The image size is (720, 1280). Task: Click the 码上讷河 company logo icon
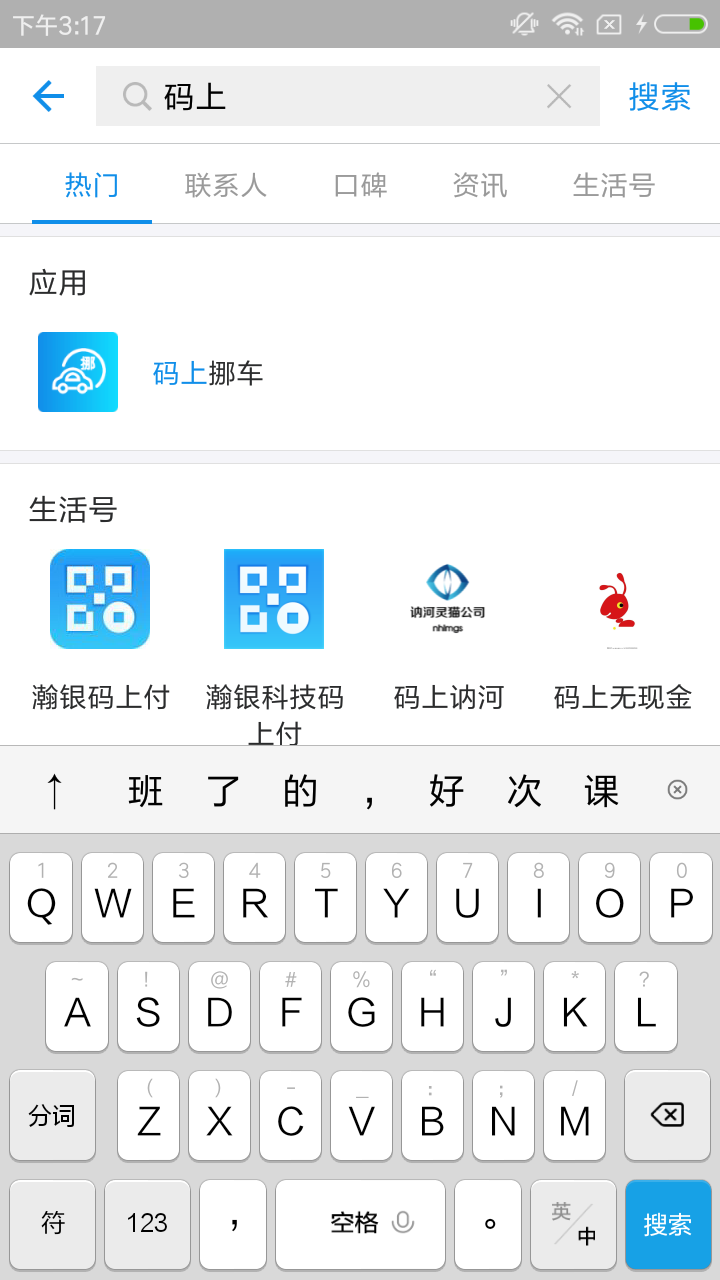446,599
